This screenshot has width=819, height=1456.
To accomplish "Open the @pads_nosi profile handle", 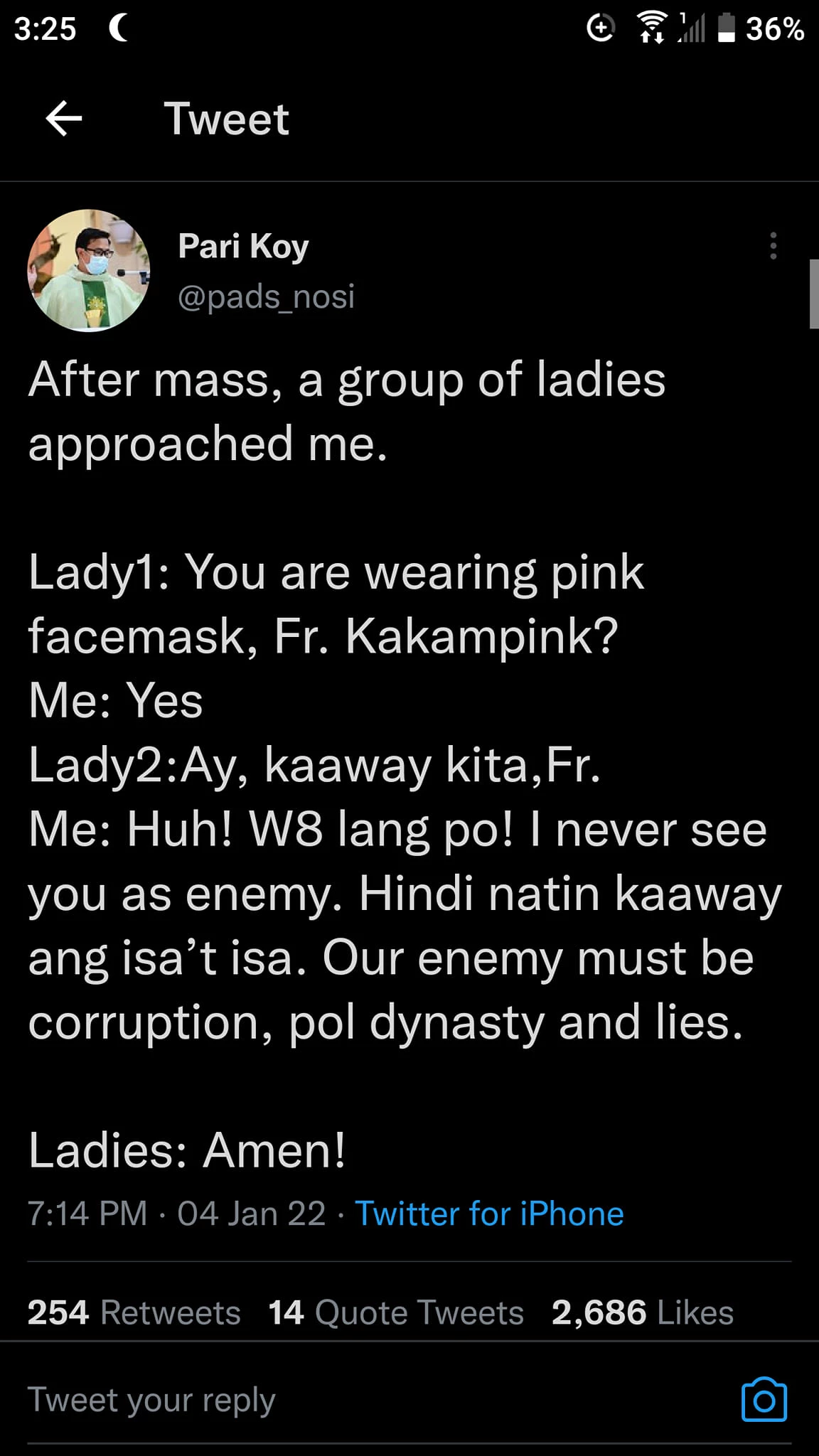I will pyautogui.click(x=266, y=296).
